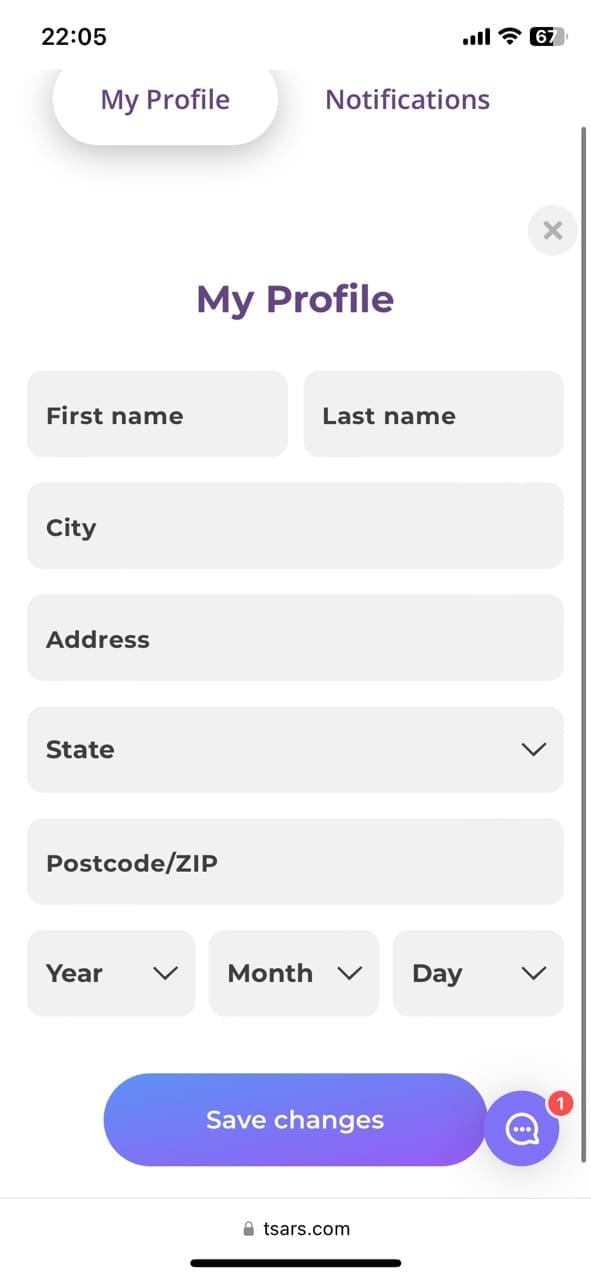This screenshot has height=1280, width=591.
Task: Tap the First name field
Action: click(157, 414)
